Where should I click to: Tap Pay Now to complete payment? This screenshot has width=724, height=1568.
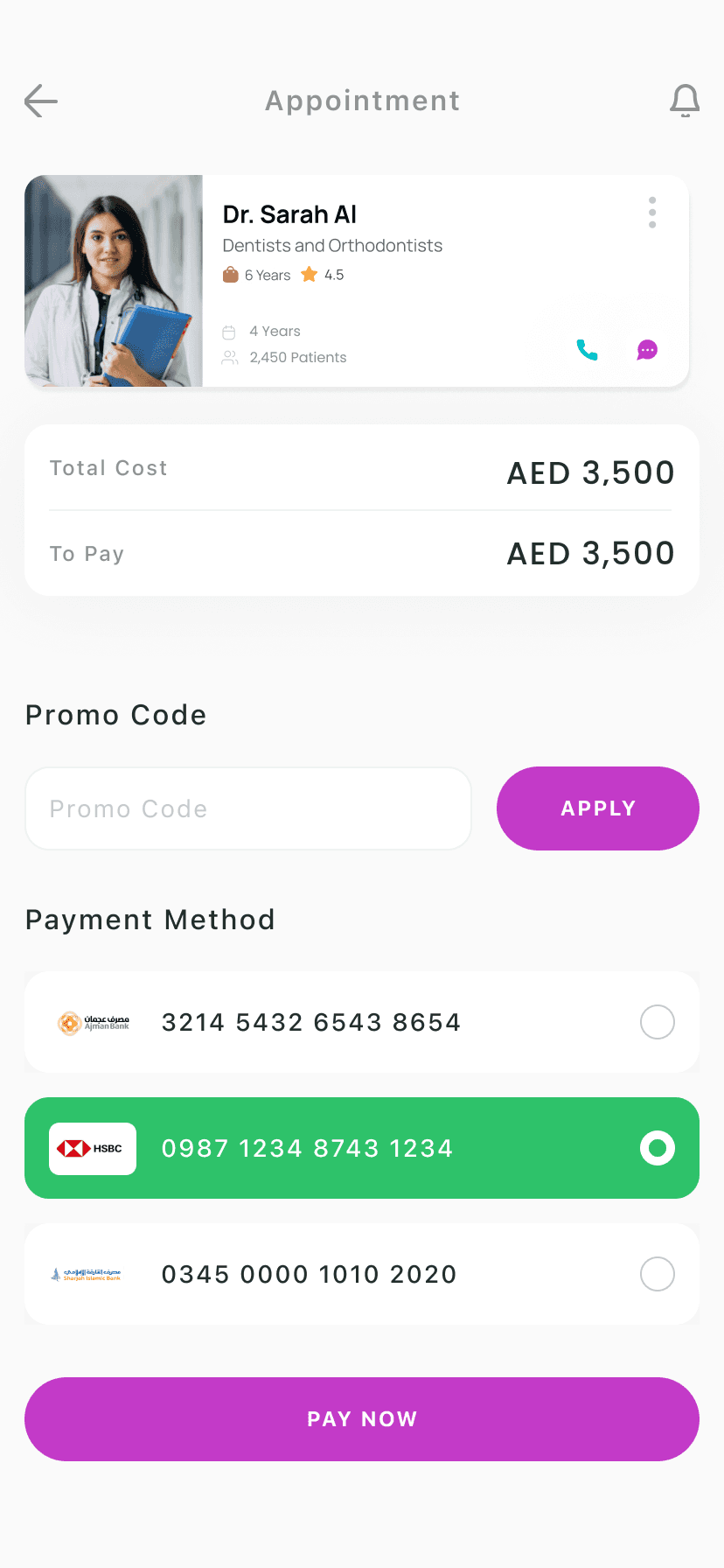click(x=362, y=1419)
